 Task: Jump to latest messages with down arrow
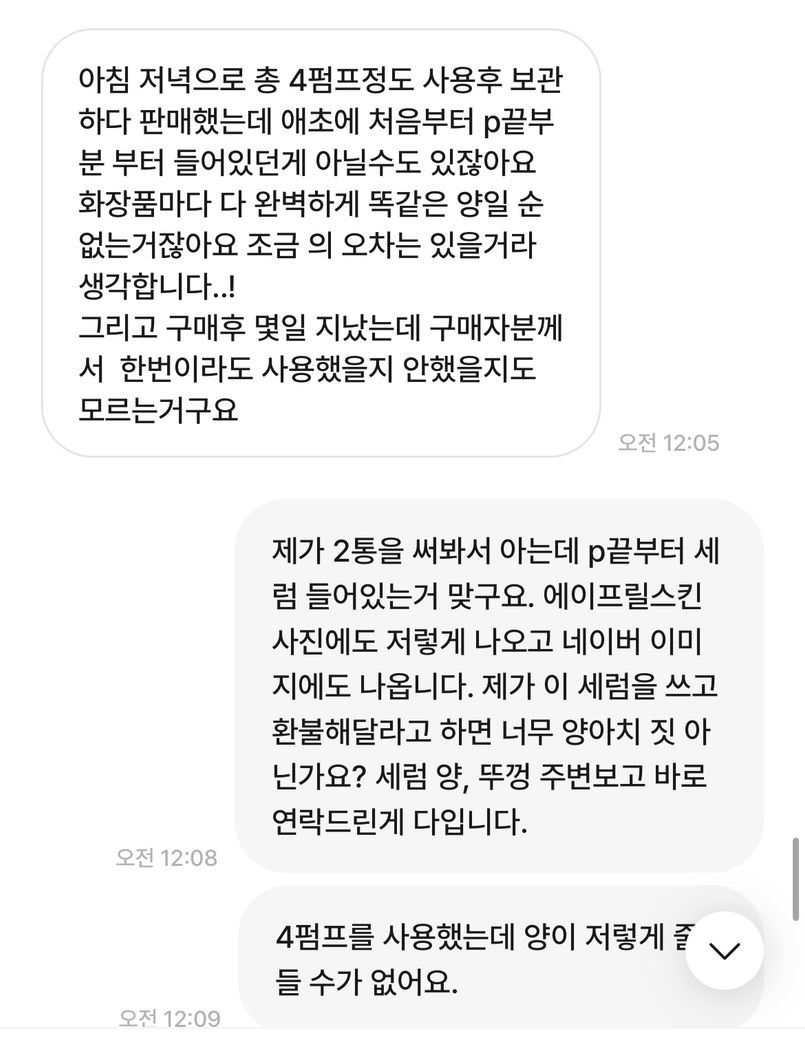pos(723,950)
